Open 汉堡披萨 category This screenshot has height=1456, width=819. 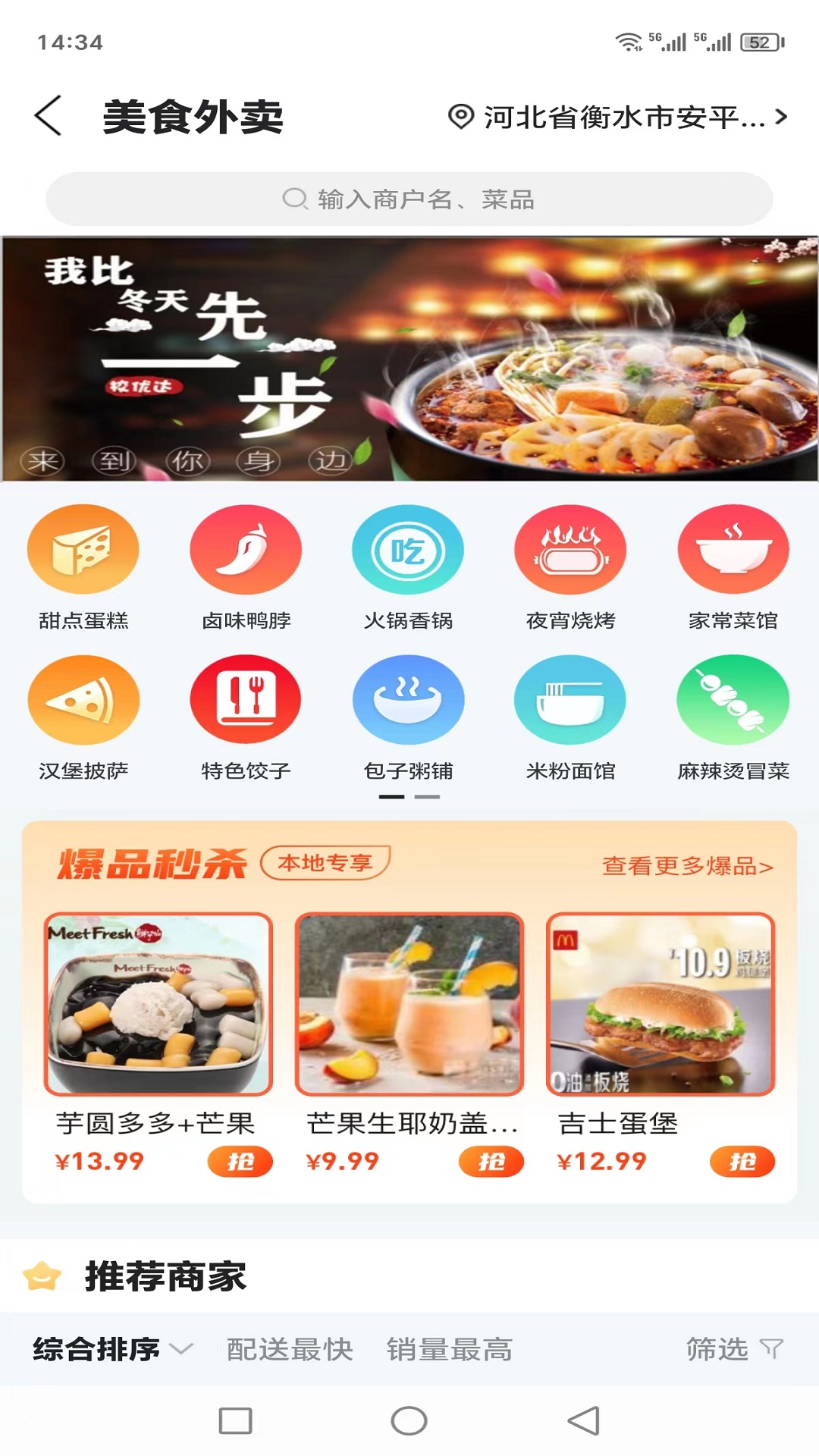pyautogui.click(x=83, y=717)
